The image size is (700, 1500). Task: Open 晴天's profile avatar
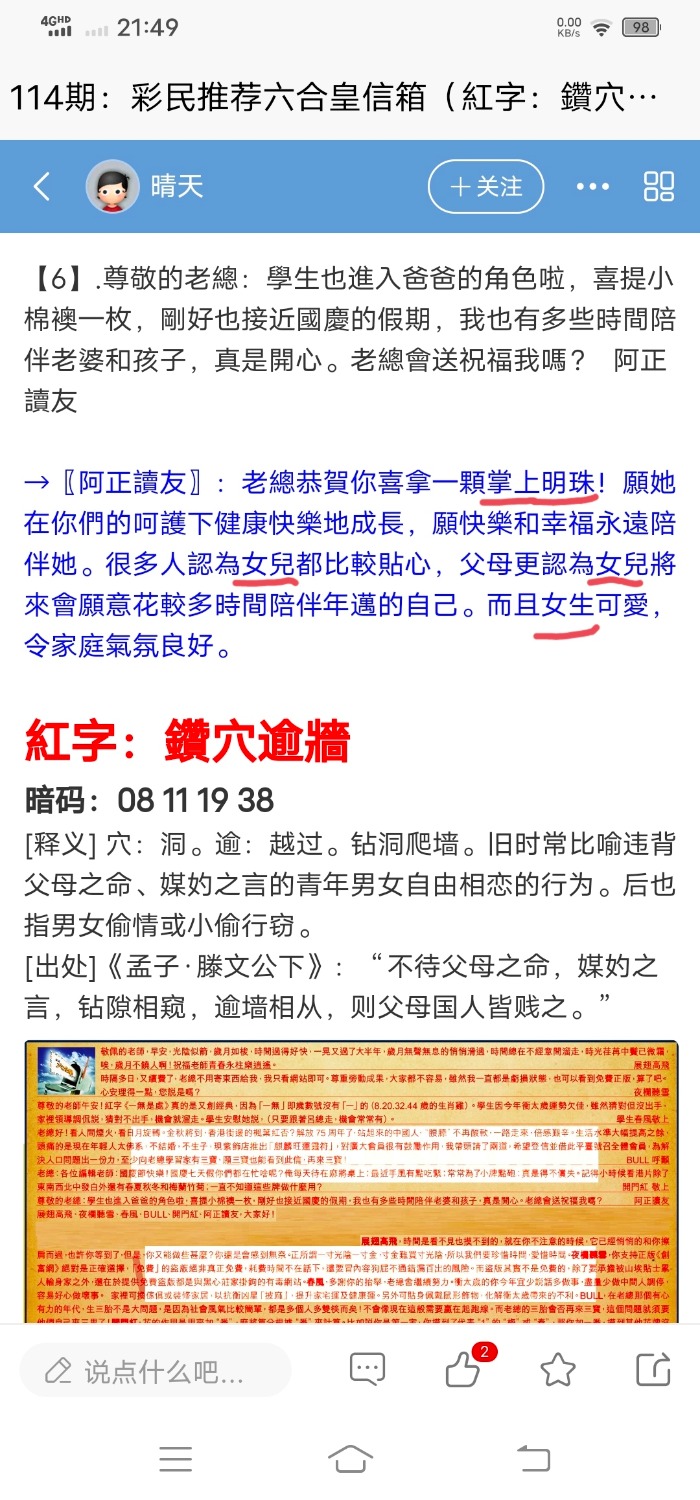112,187
